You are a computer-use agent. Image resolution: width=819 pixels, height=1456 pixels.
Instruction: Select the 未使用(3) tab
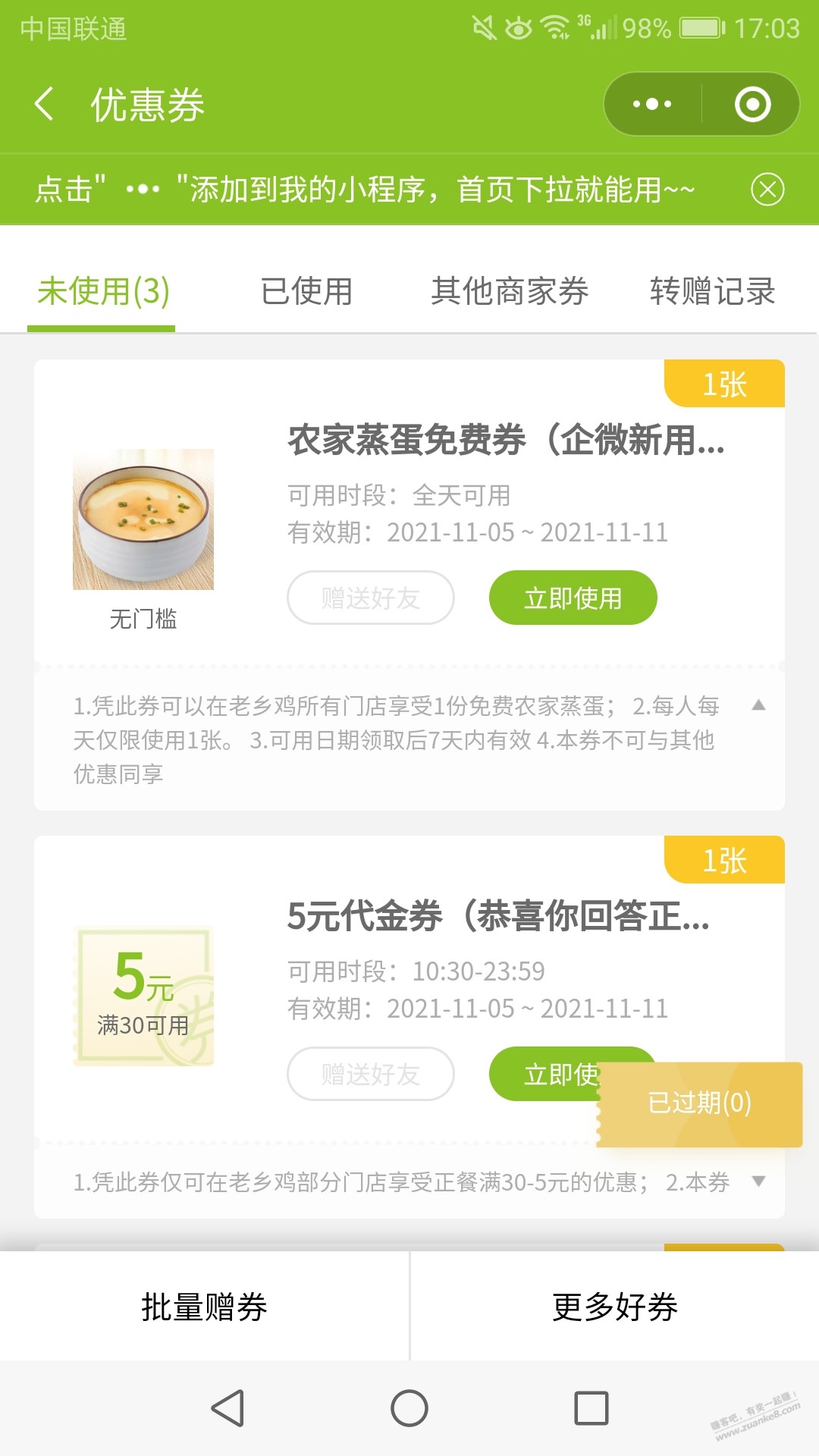point(103,291)
